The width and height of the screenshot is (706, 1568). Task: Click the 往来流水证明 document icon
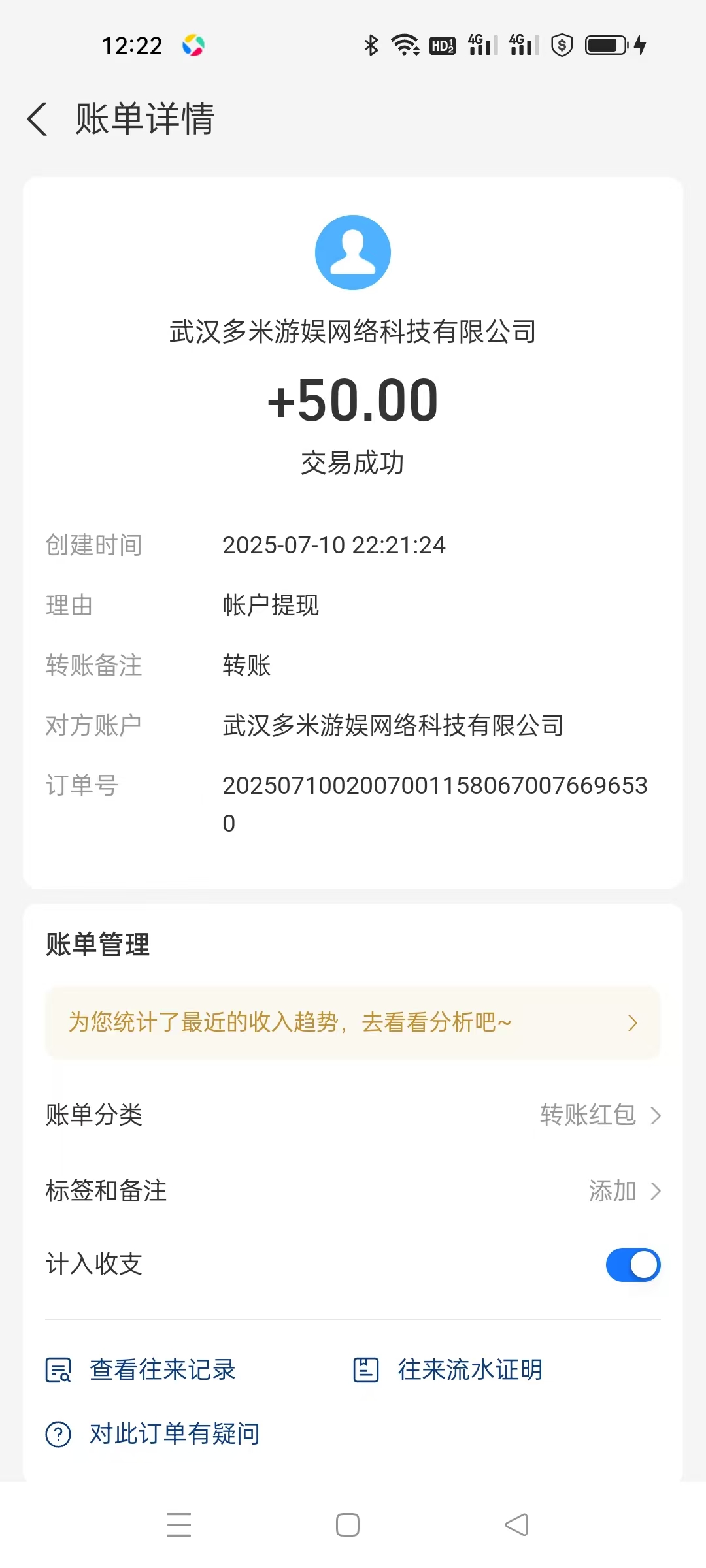point(366,1370)
